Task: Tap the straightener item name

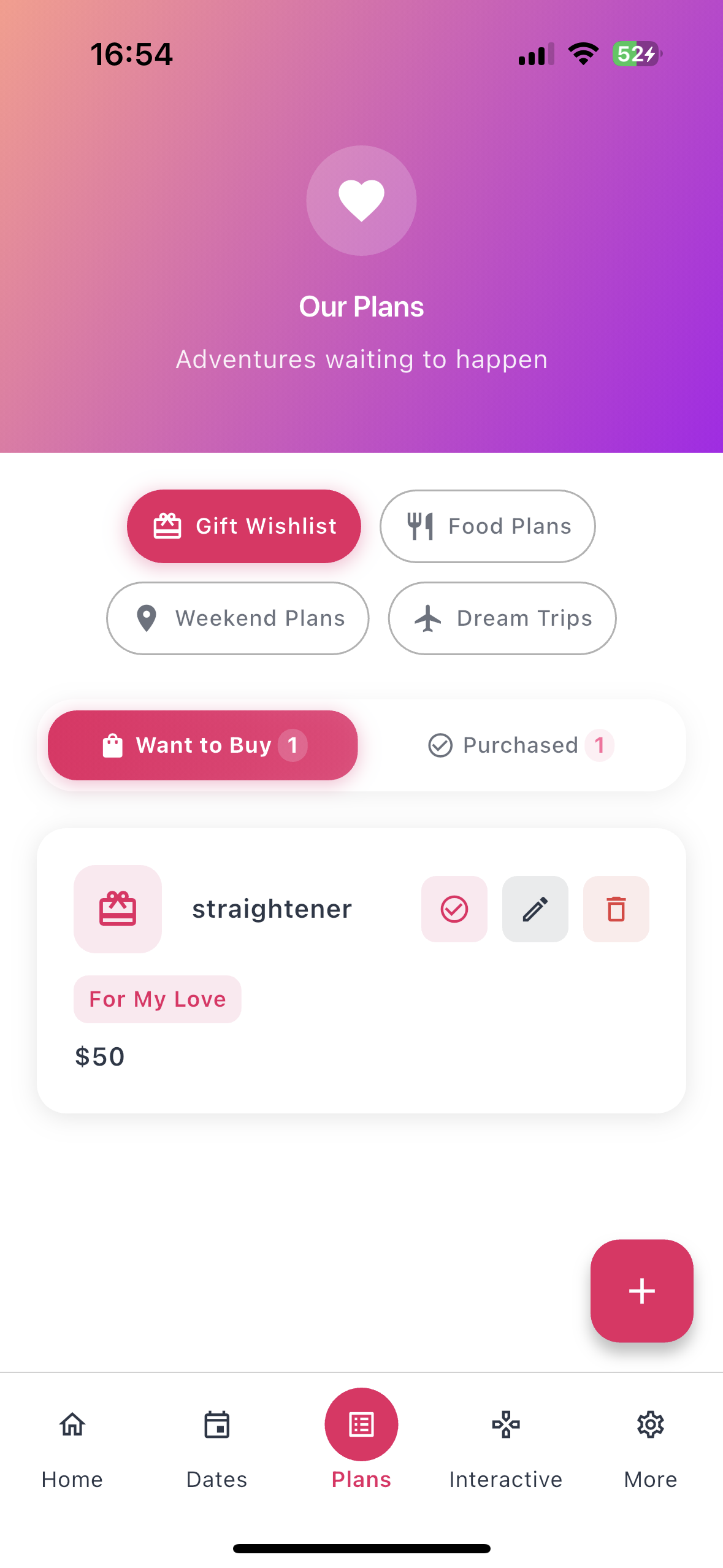Action: pos(272,909)
